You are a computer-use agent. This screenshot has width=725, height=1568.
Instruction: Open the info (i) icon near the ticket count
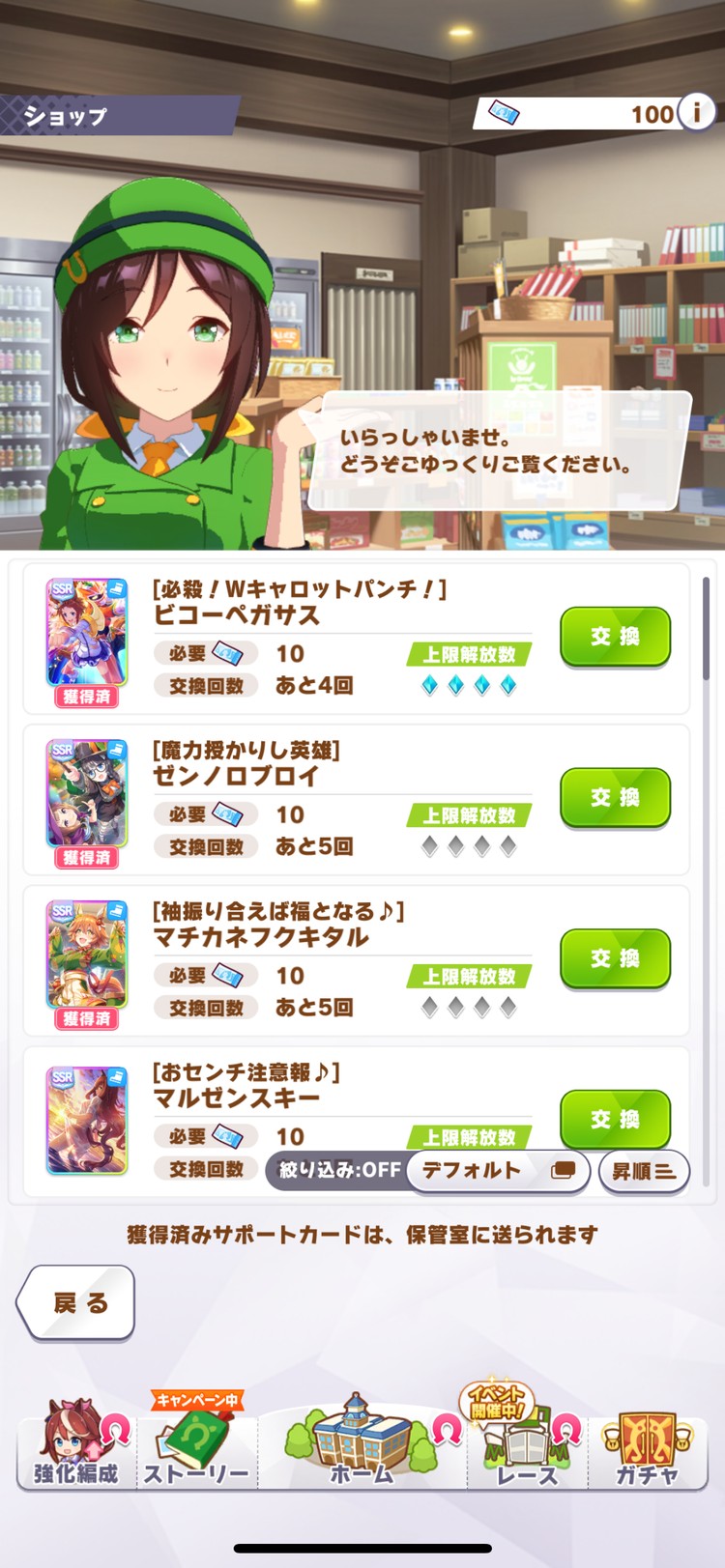(699, 113)
